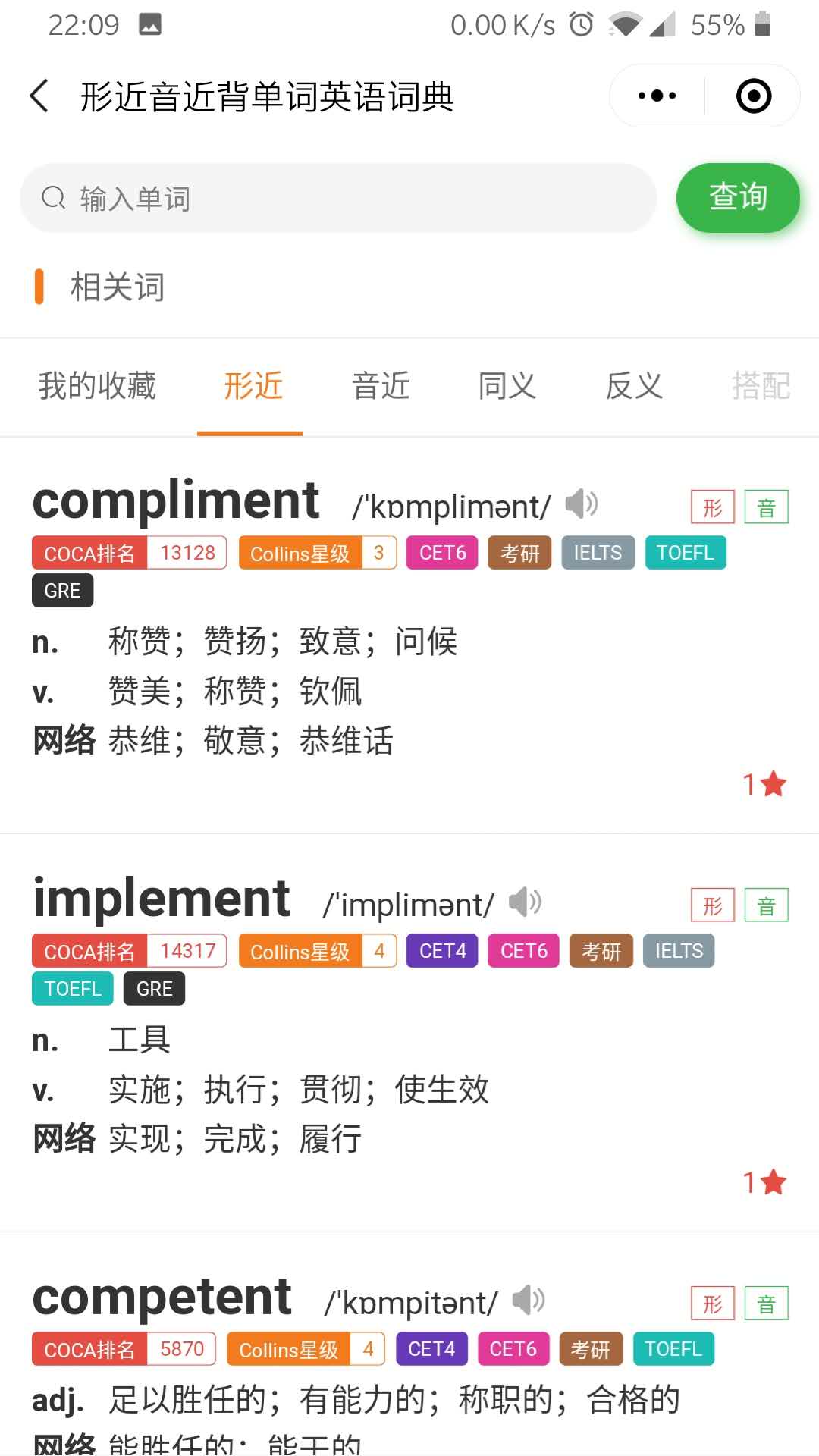Tap the star under the implement entry
Image resolution: width=819 pixels, height=1456 pixels.
coord(773,1182)
